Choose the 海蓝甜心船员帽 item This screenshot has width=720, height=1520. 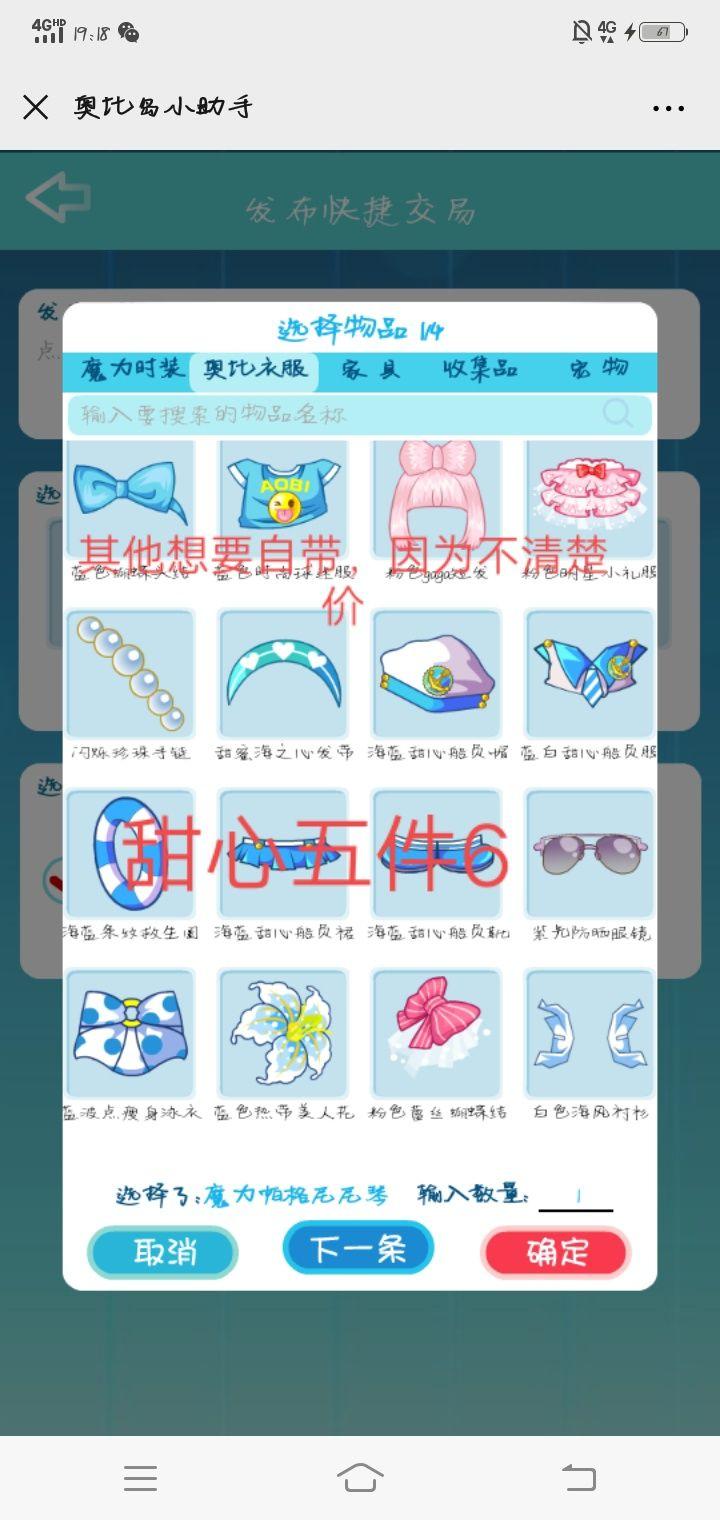pyautogui.click(x=436, y=674)
